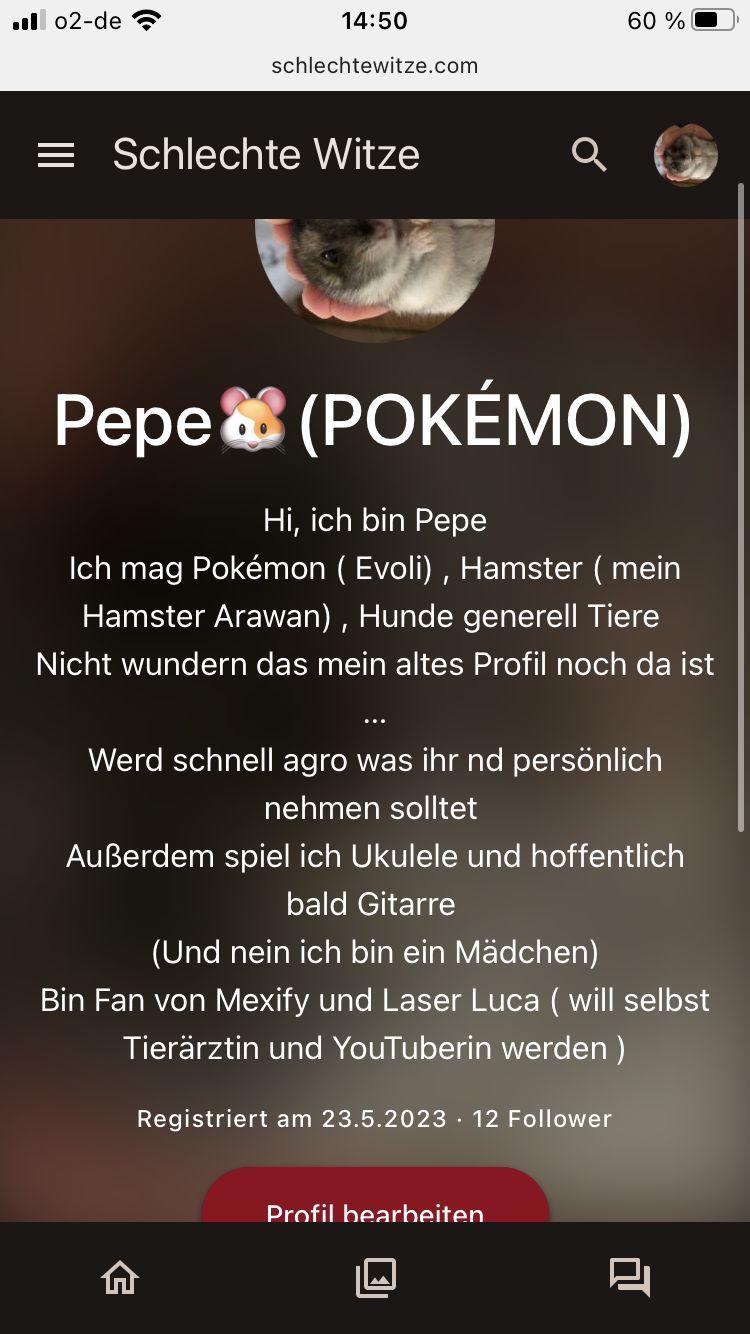Switch to the image gallery tab
The height and width of the screenshot is (1334, 750).
coord(376,1277)
